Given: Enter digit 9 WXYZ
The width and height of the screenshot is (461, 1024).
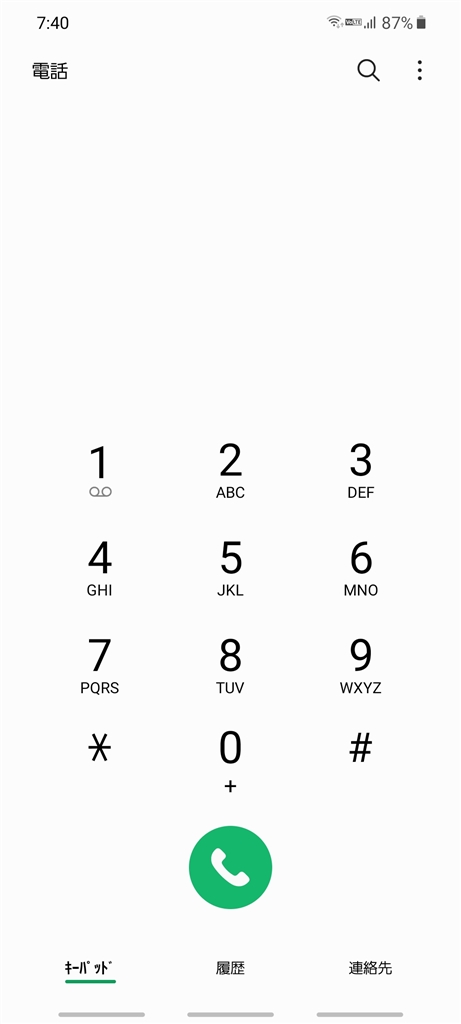Looking at the screenshot, I should 360,667.
